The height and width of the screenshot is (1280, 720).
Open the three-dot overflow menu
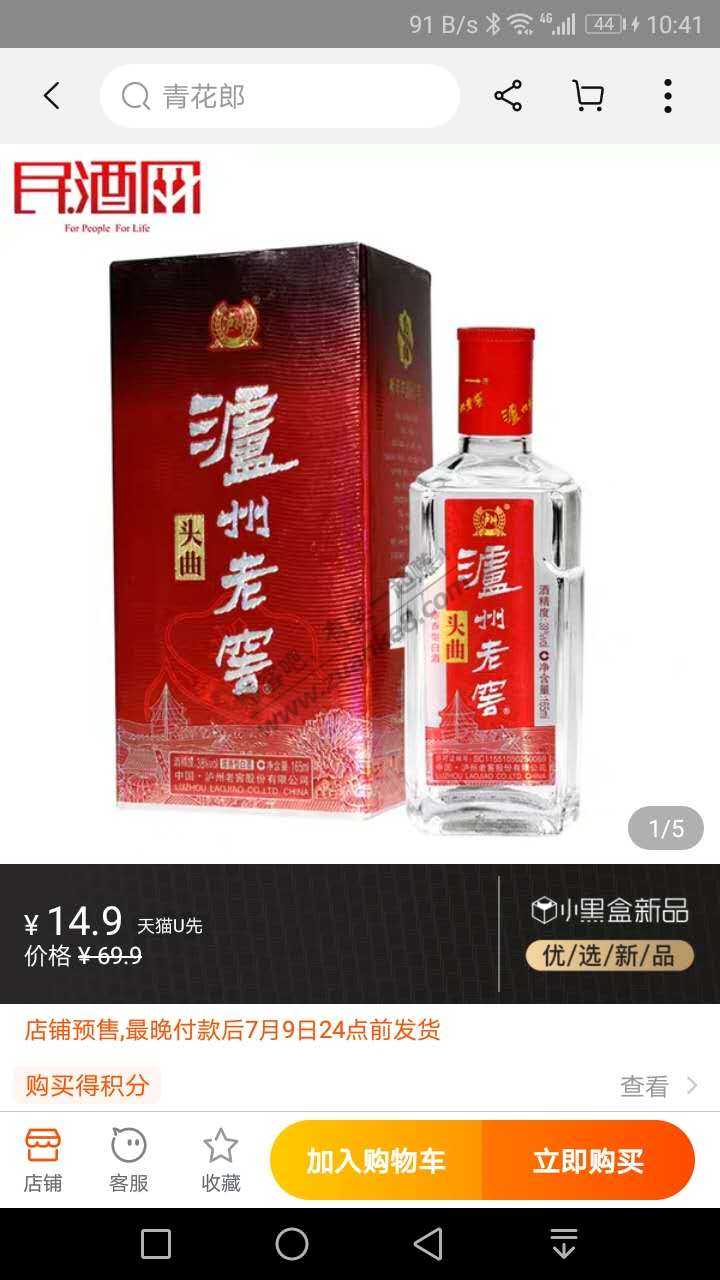[667, 96]
